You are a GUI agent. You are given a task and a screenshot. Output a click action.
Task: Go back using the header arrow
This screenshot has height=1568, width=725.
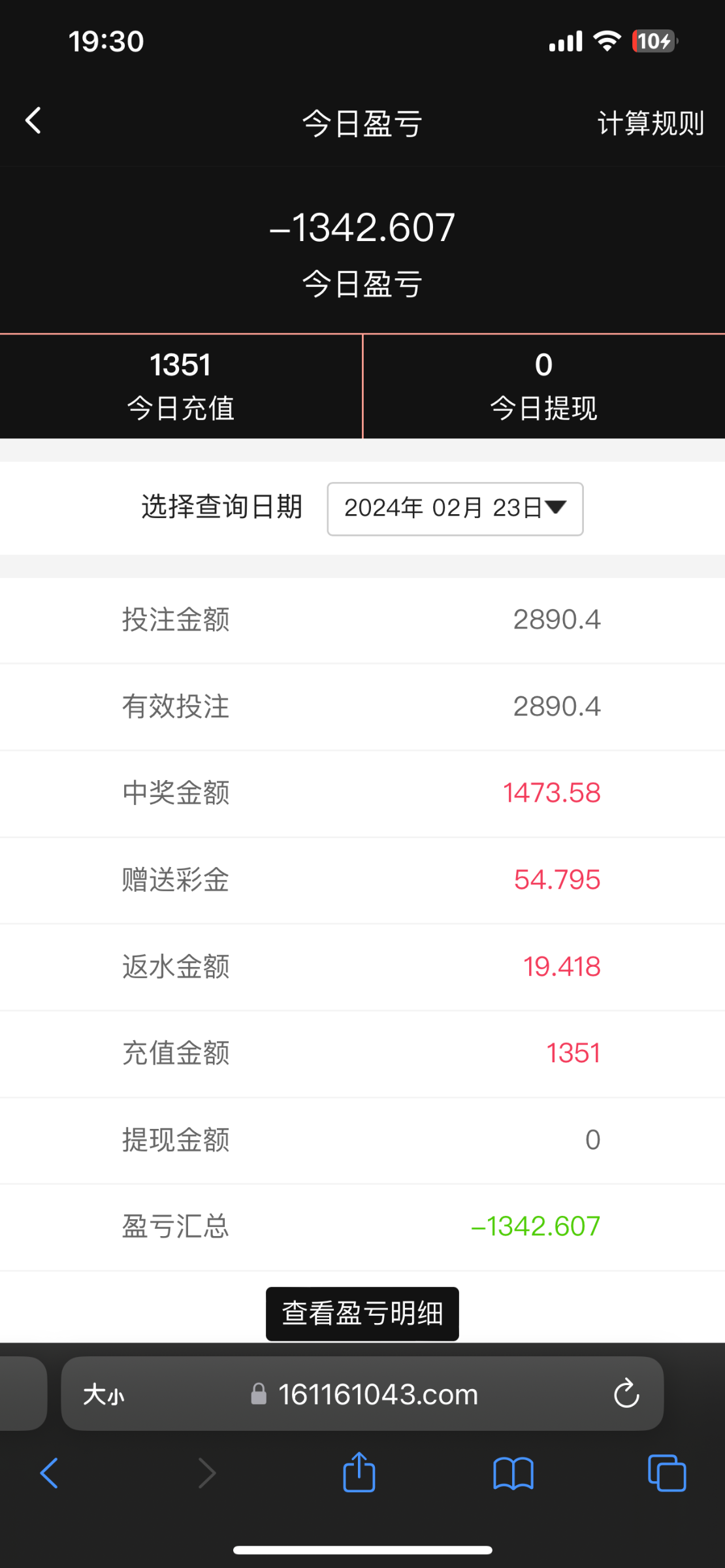(33, 121)
